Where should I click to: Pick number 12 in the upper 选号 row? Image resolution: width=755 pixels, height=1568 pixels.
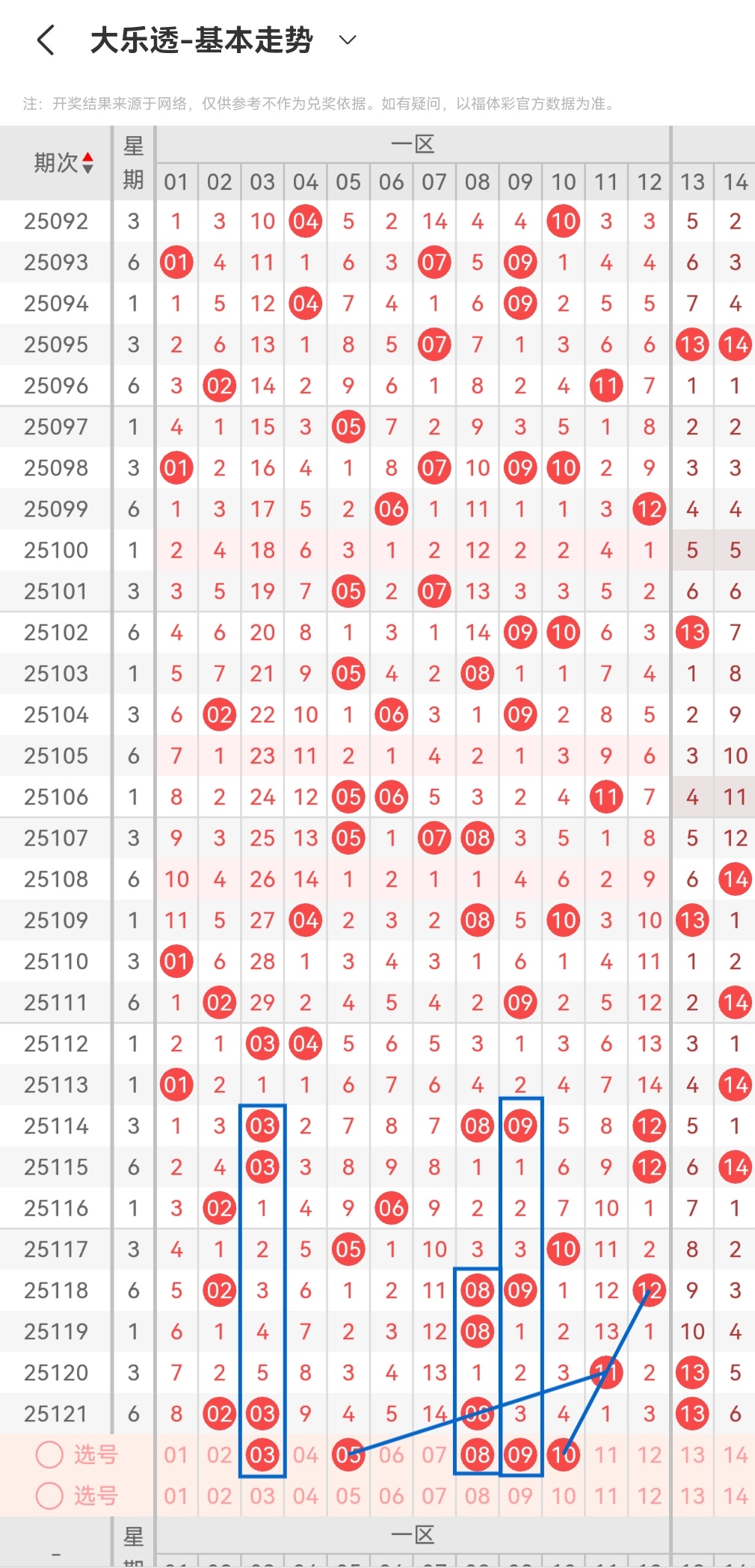649,1454
